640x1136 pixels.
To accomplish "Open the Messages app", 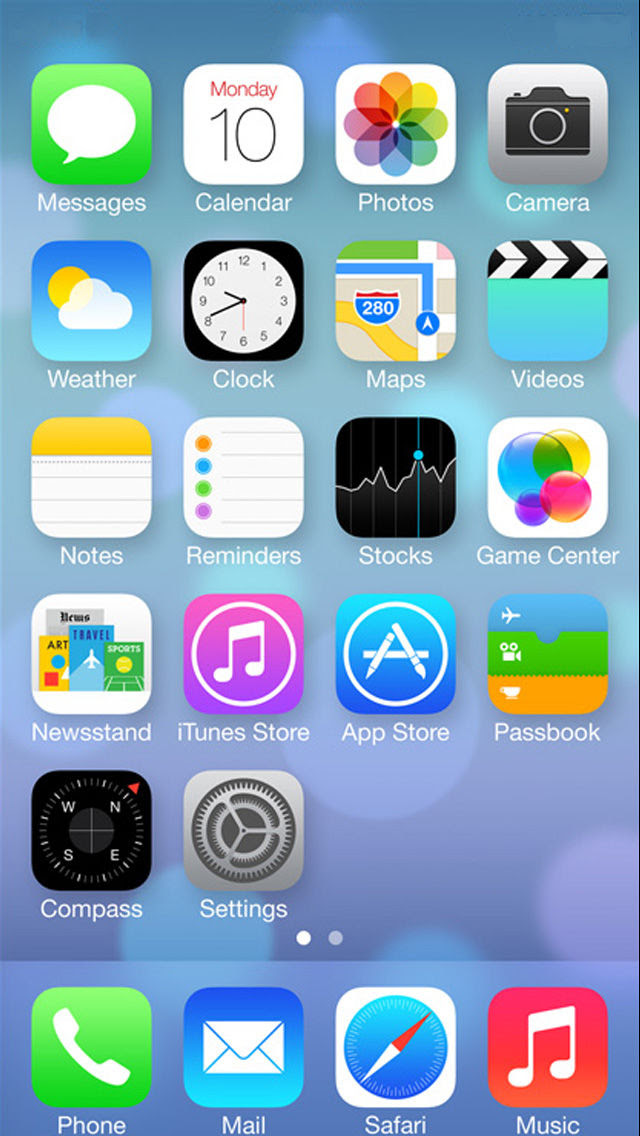I will click(91, 124).
